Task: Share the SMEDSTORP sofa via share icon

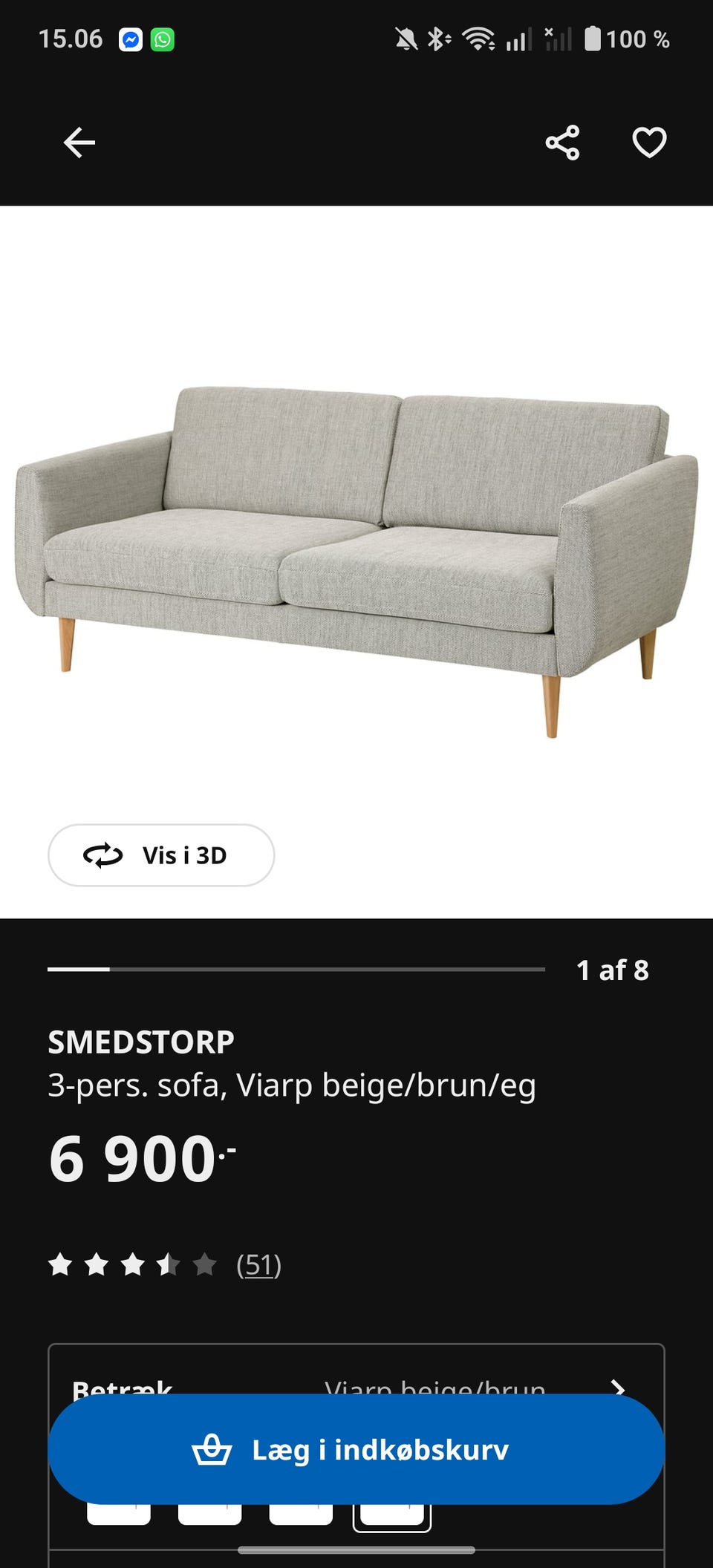Action: (x=563, y=143)
